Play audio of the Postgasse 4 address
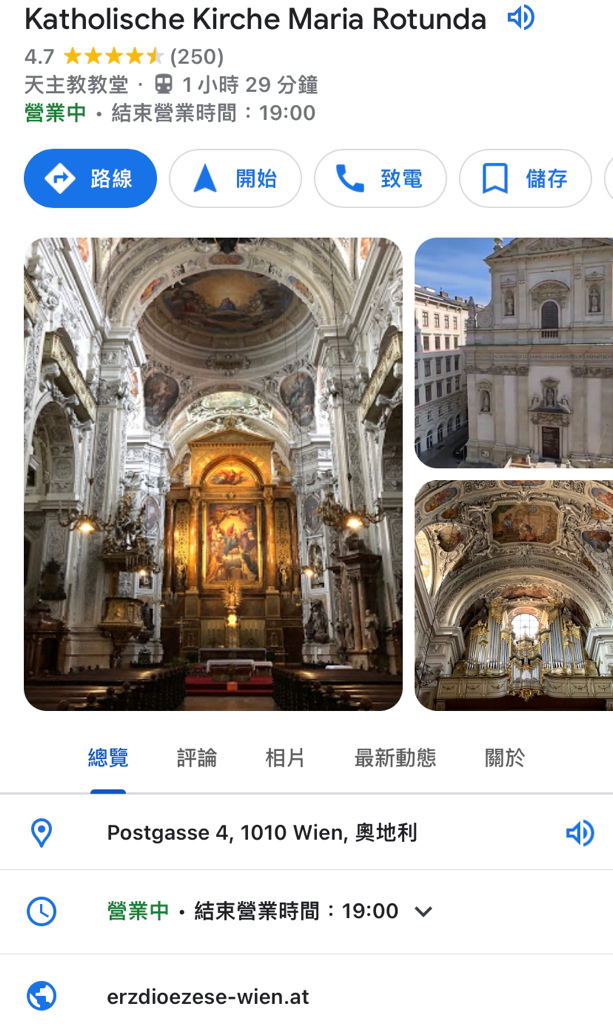The image size is (613, 1024). tap(580, 833)
